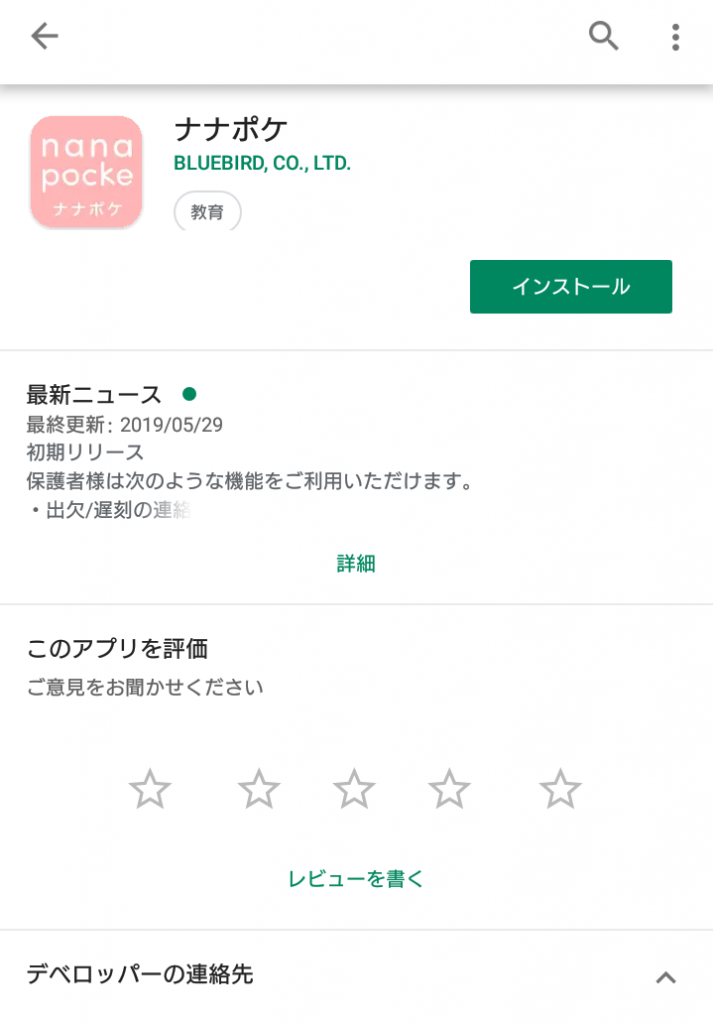
Task: Give the app a two-star rating
Action: [x=259, y=789]
